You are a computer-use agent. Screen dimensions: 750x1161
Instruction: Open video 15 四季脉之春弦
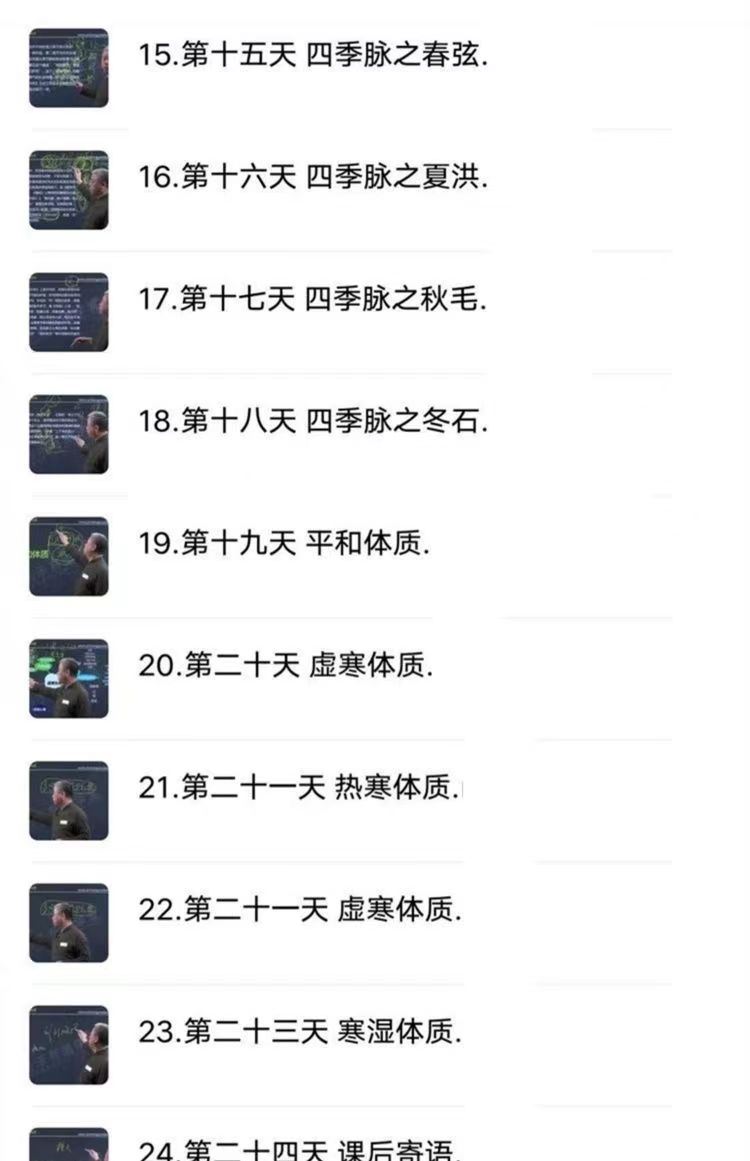[312, 56]
